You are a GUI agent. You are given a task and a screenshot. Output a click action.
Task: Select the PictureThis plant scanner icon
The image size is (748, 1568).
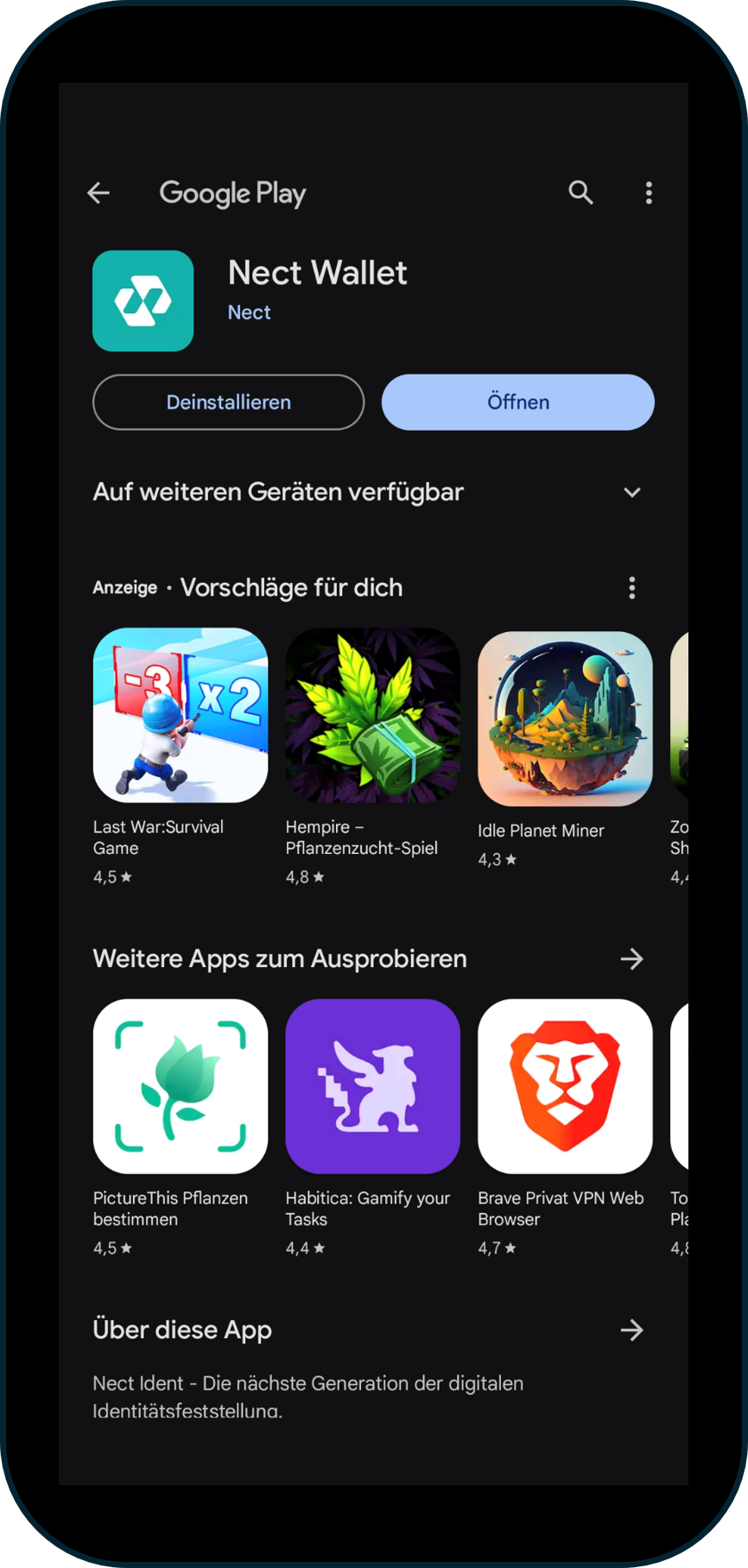tap(180, 1087)
